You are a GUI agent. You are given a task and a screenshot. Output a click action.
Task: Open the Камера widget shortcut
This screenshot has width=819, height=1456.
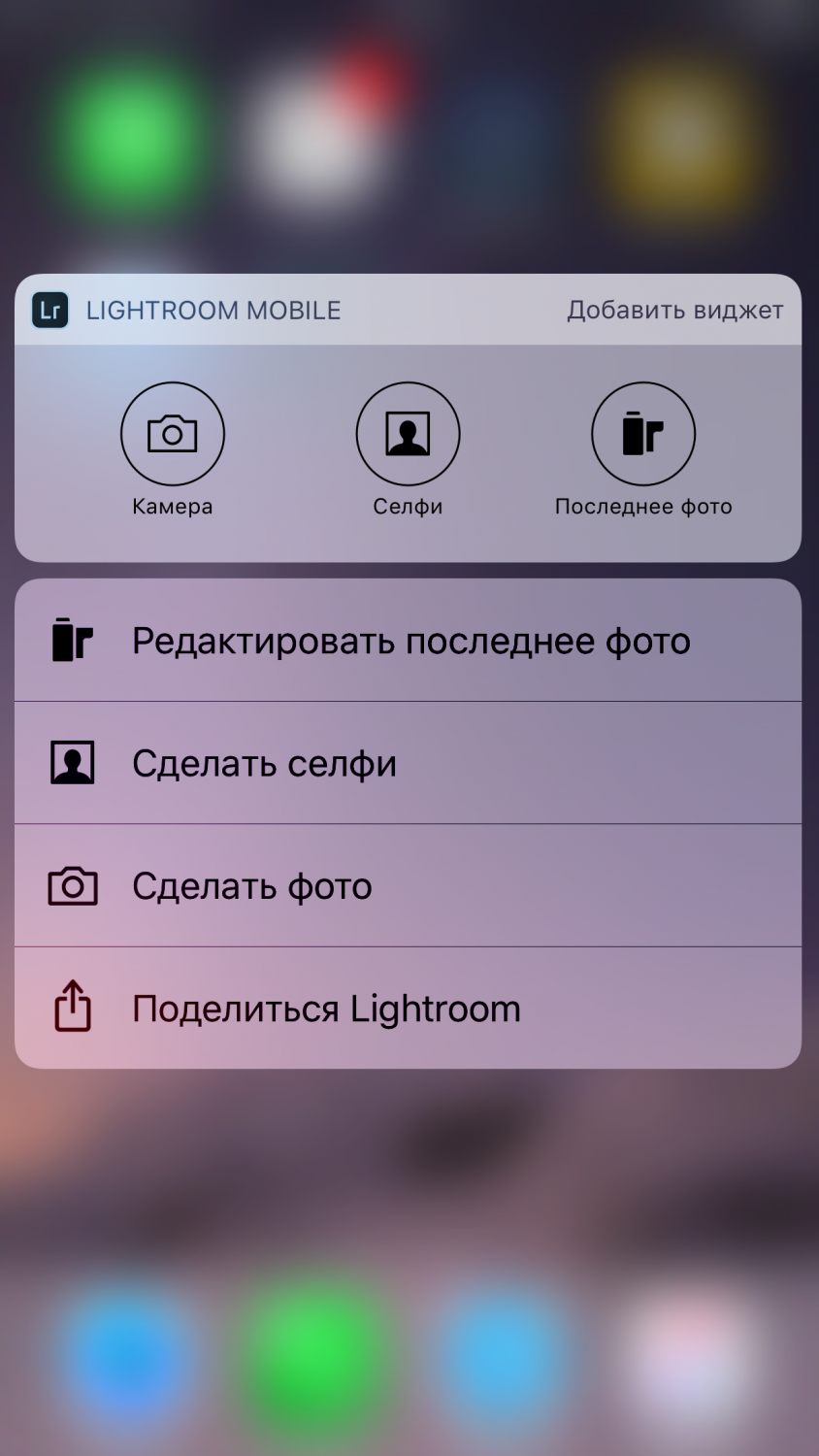[173, 434]
